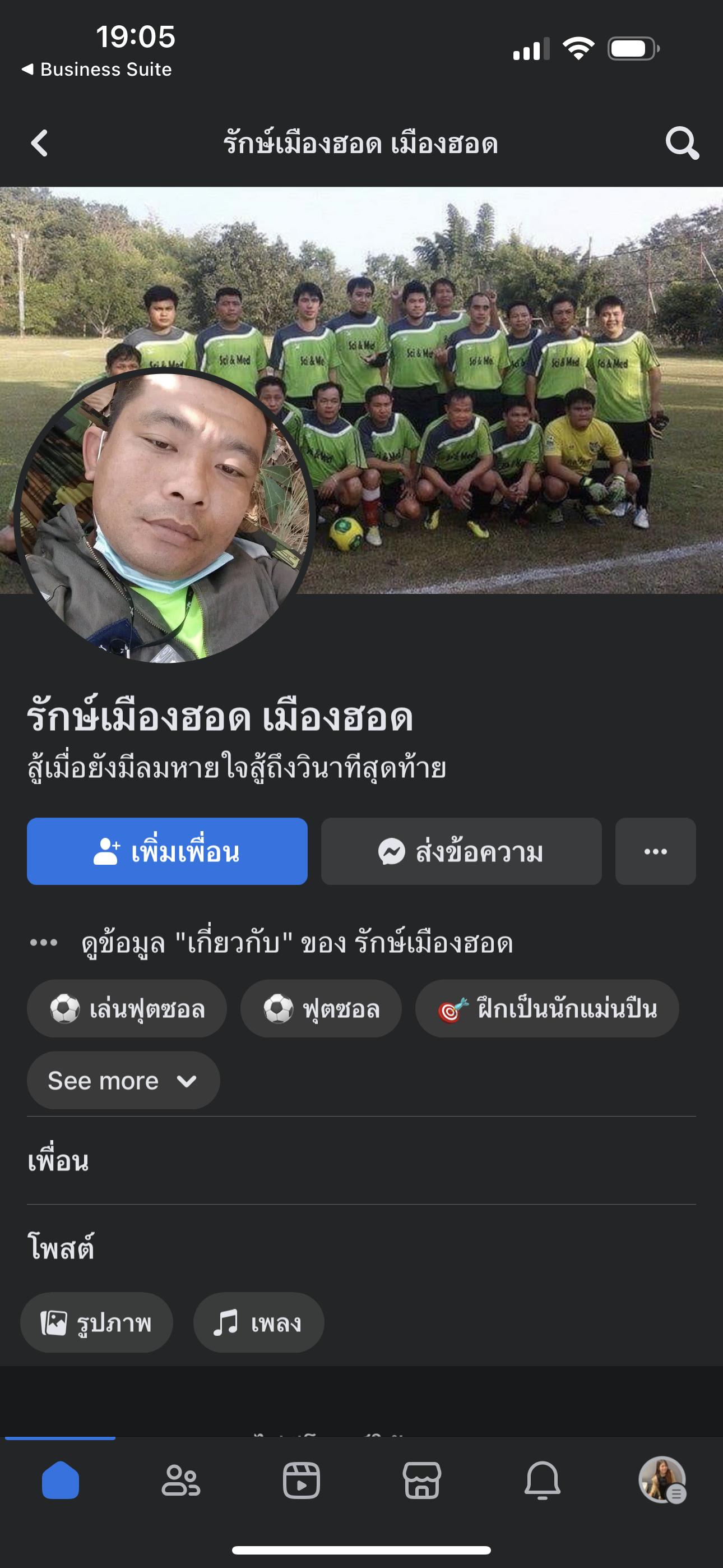
Task: Select the เล่นฟุตซอล hobby chip
Action: tap(127, 1009)
